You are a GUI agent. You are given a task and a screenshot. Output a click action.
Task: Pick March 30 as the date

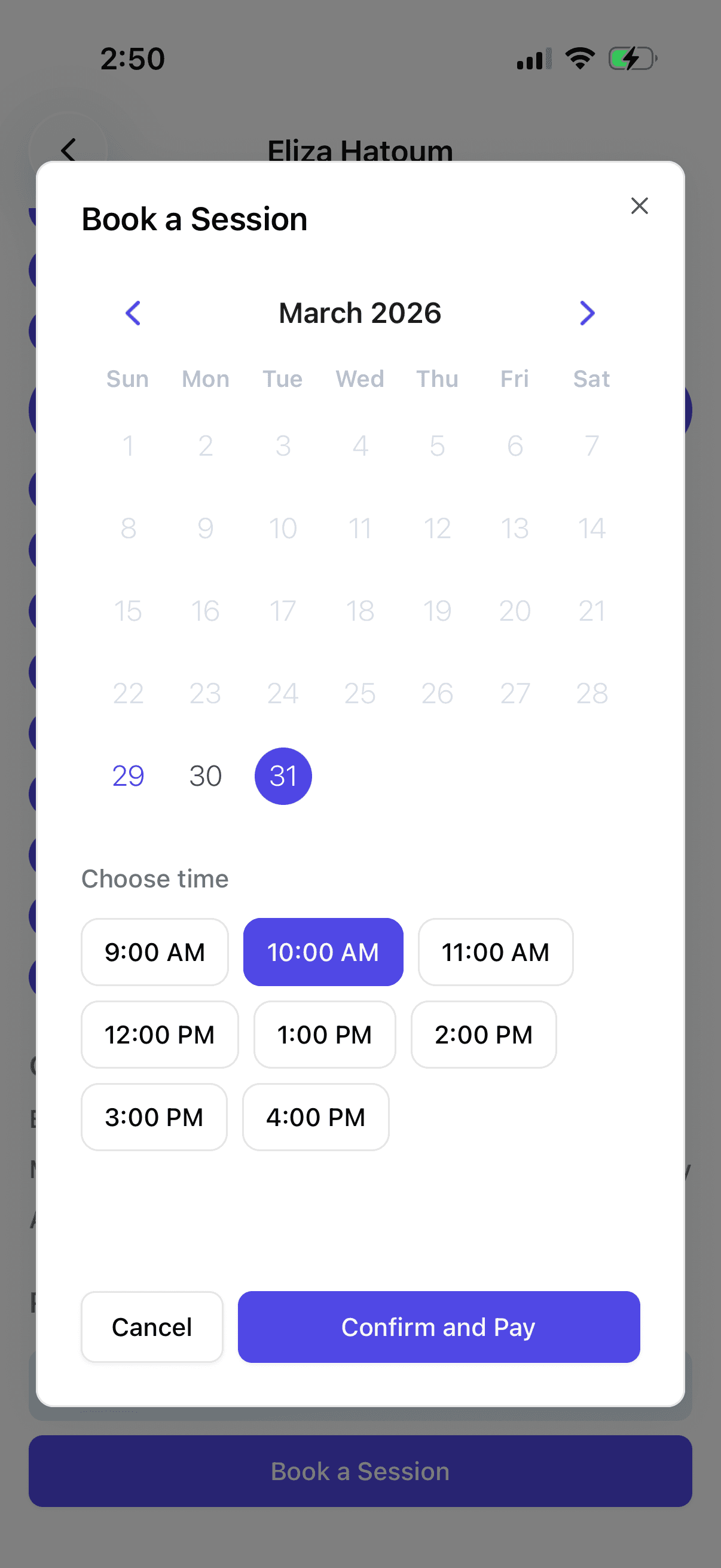click(206, 776)
